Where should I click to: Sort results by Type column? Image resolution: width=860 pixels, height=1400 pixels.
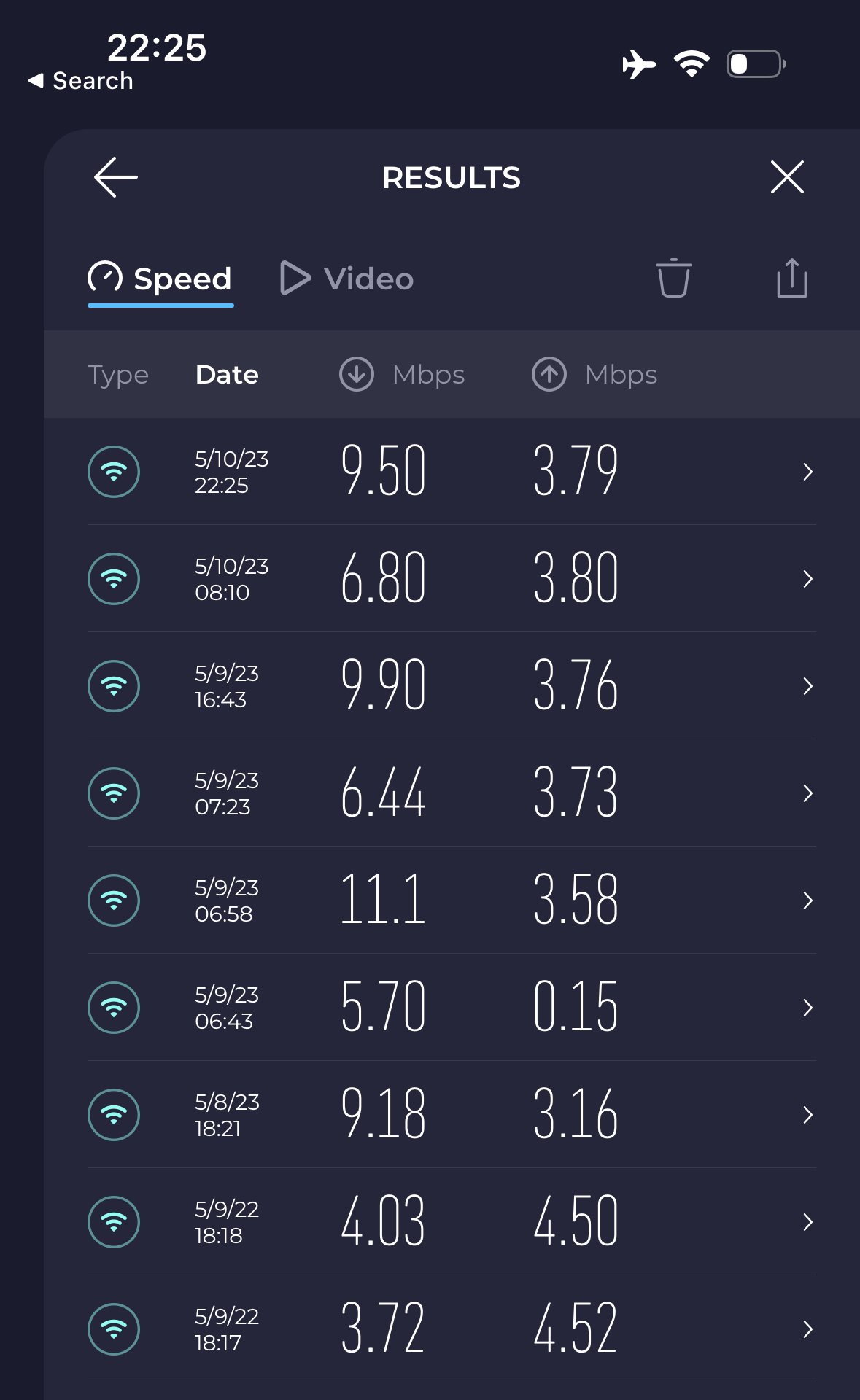pyautogui.click(x=118, y=375)
